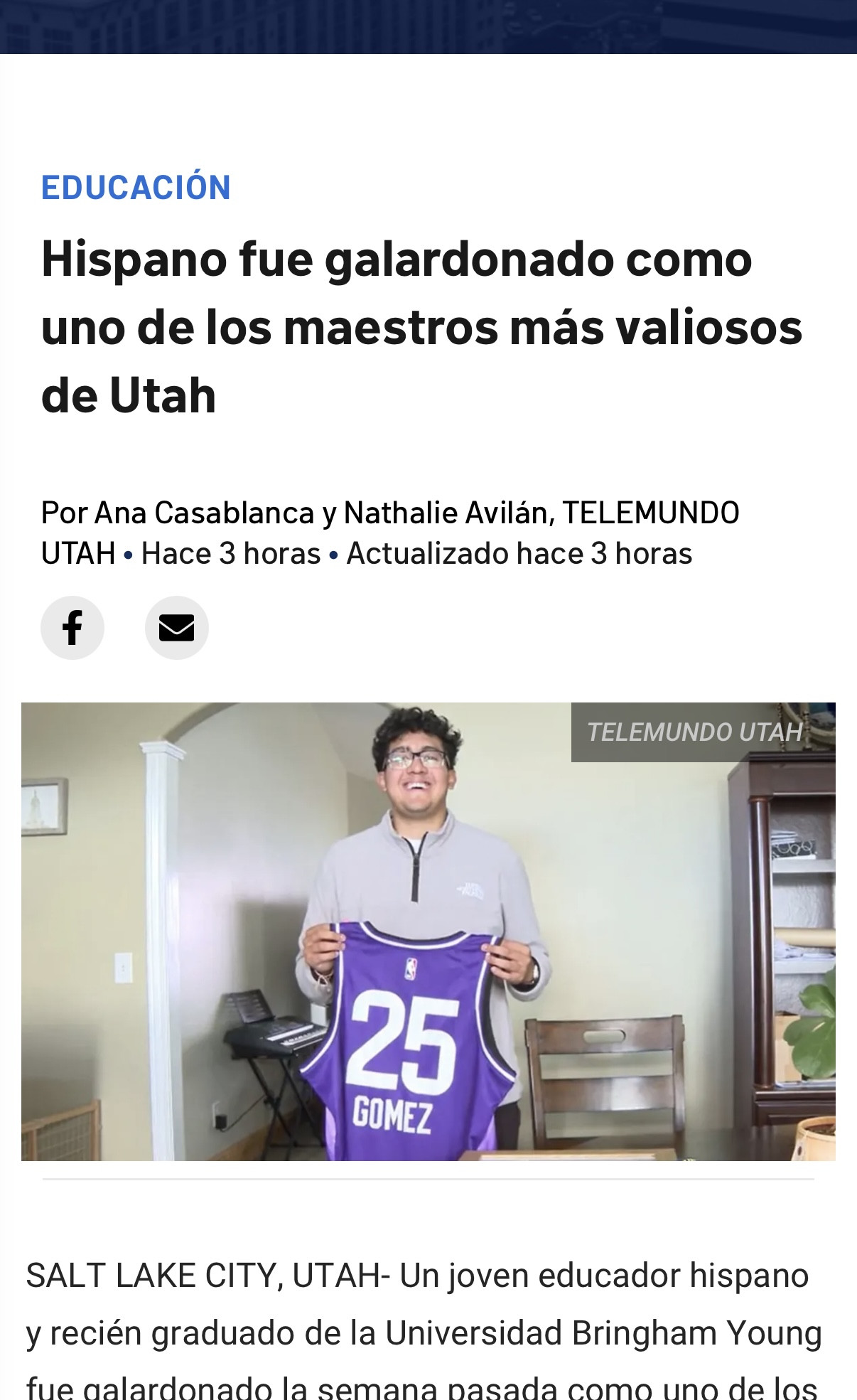Share article via email icon
Viewport: 857px width, 1400px height.
pos(176,628)
